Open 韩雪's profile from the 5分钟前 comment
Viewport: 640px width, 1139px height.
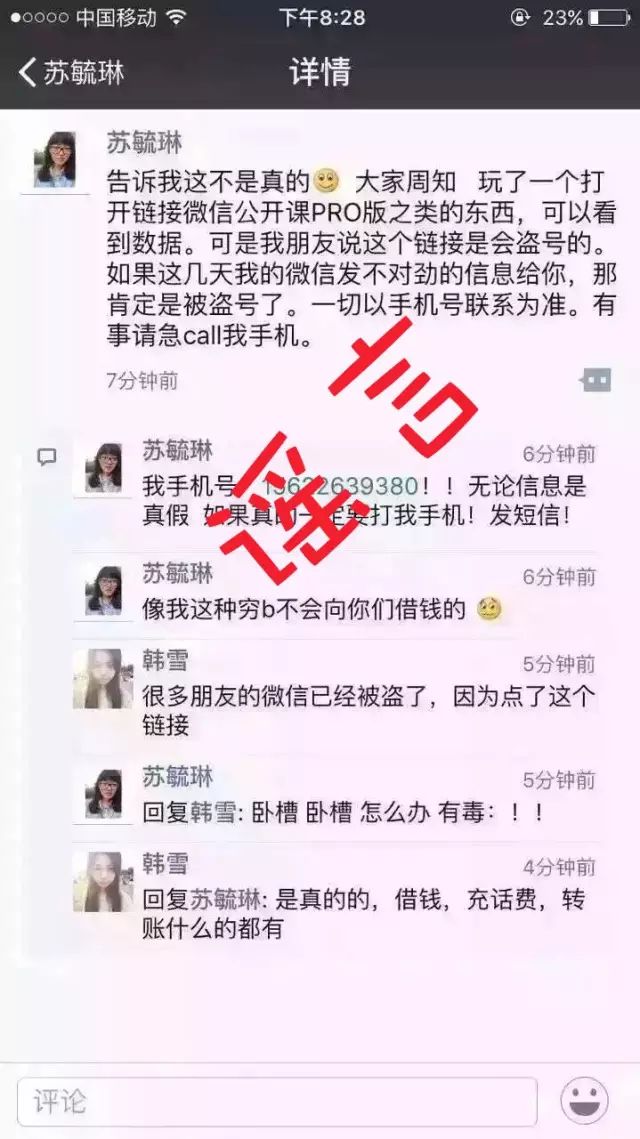pos(103,679)
